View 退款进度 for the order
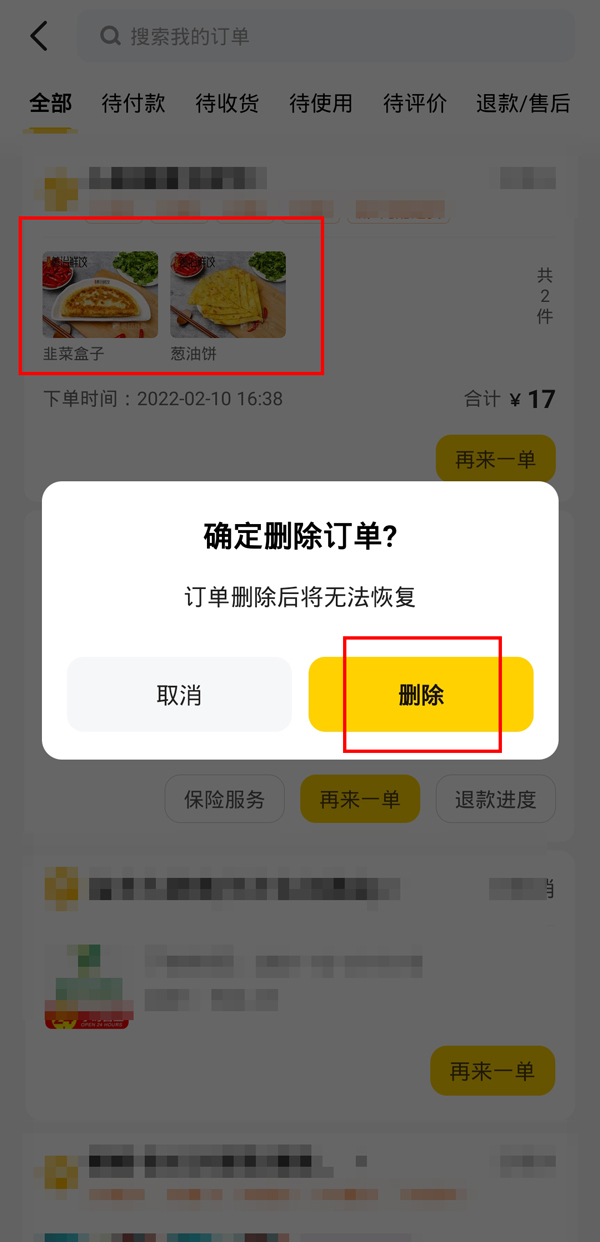 click(x=495, y=799)
